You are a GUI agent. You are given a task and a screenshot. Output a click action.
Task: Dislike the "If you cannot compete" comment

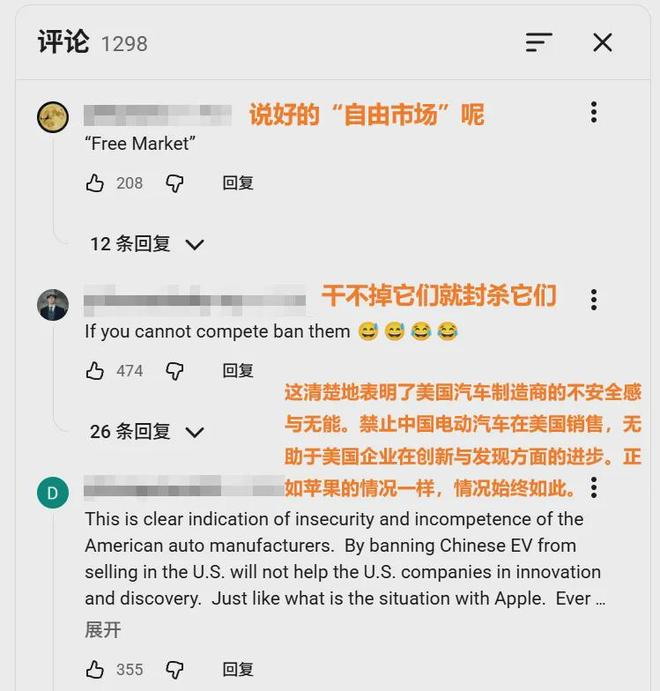pos(174,371)
